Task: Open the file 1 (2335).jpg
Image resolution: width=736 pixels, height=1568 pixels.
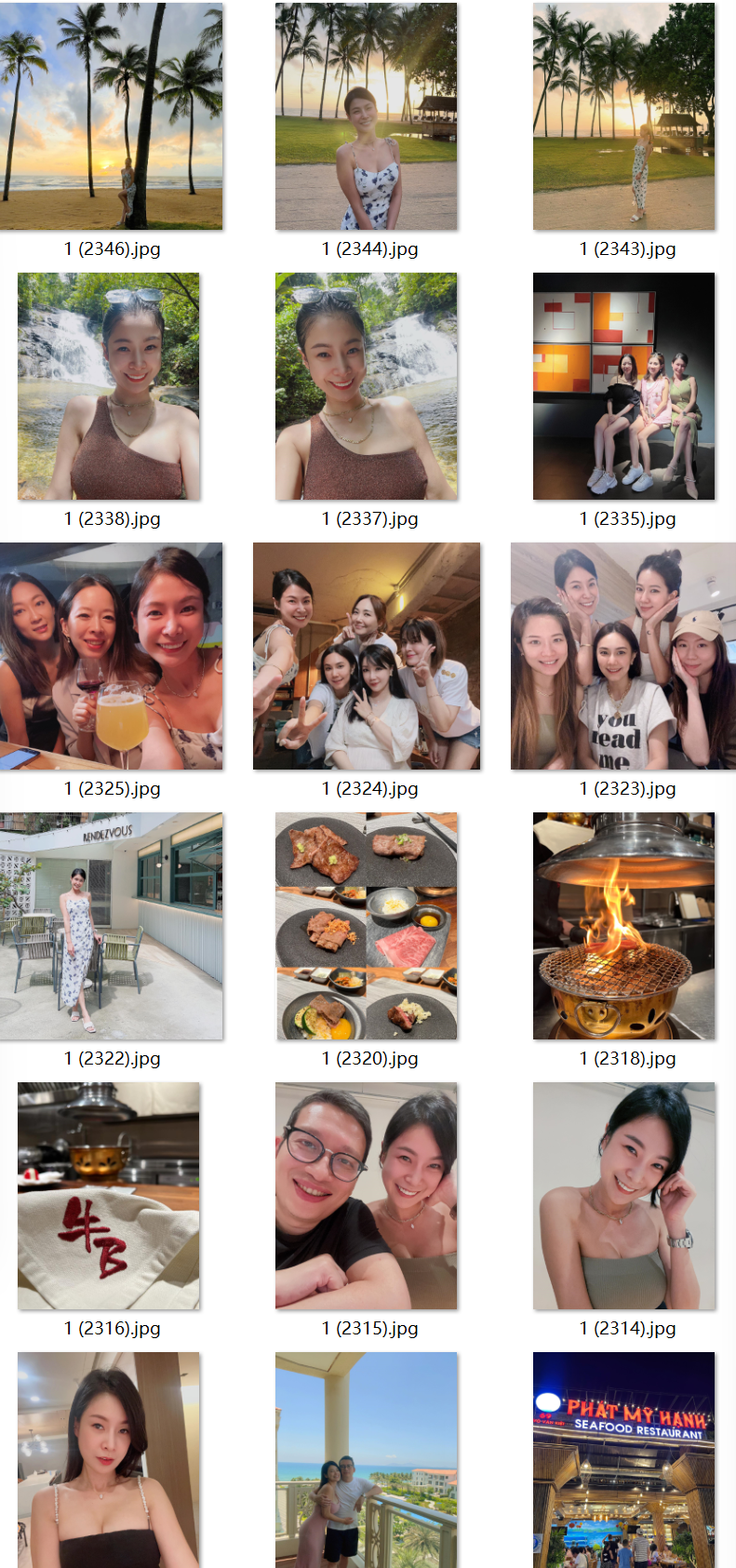Action: pos(623,386)
